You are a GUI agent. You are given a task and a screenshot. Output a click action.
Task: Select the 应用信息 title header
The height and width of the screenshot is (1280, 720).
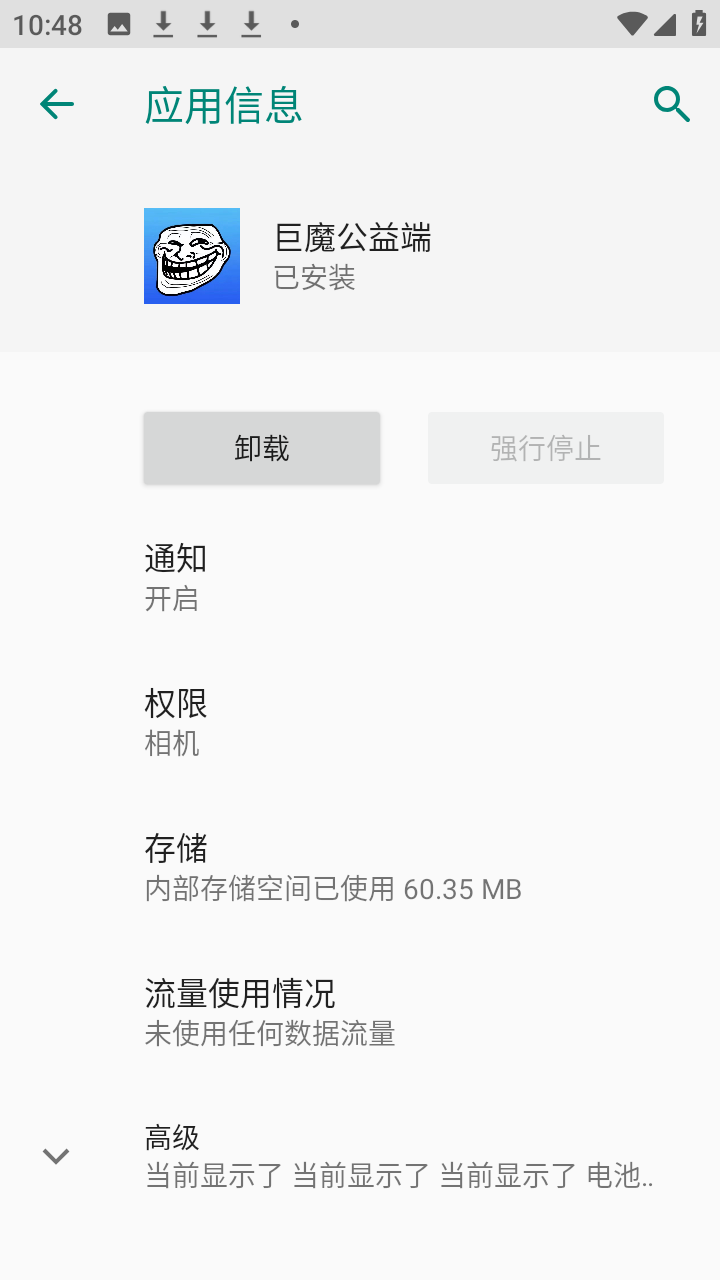[222, 103]
